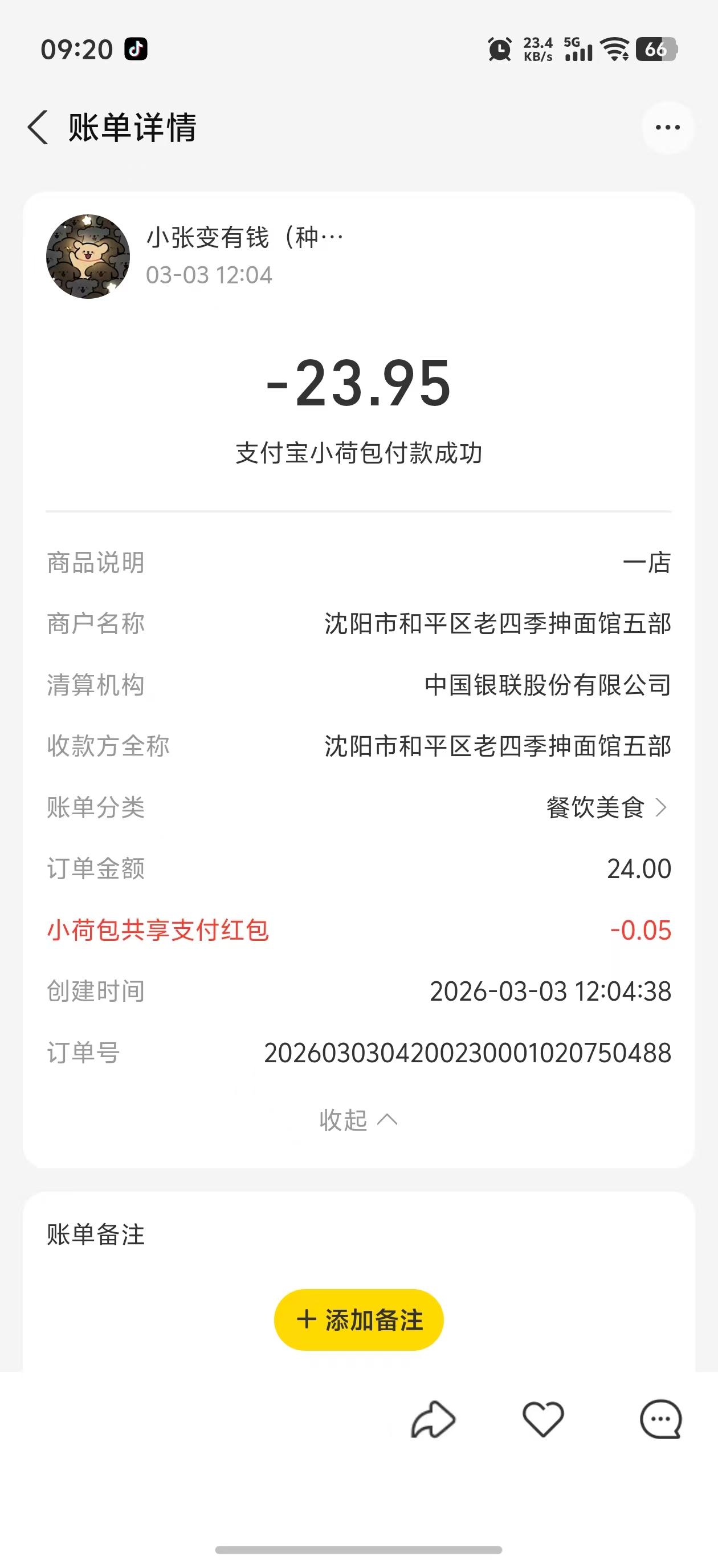Image resolution: width=718 pixels, height=1568 pixels.
Task: Like this bill with the heart
Action: [542, 1420]
